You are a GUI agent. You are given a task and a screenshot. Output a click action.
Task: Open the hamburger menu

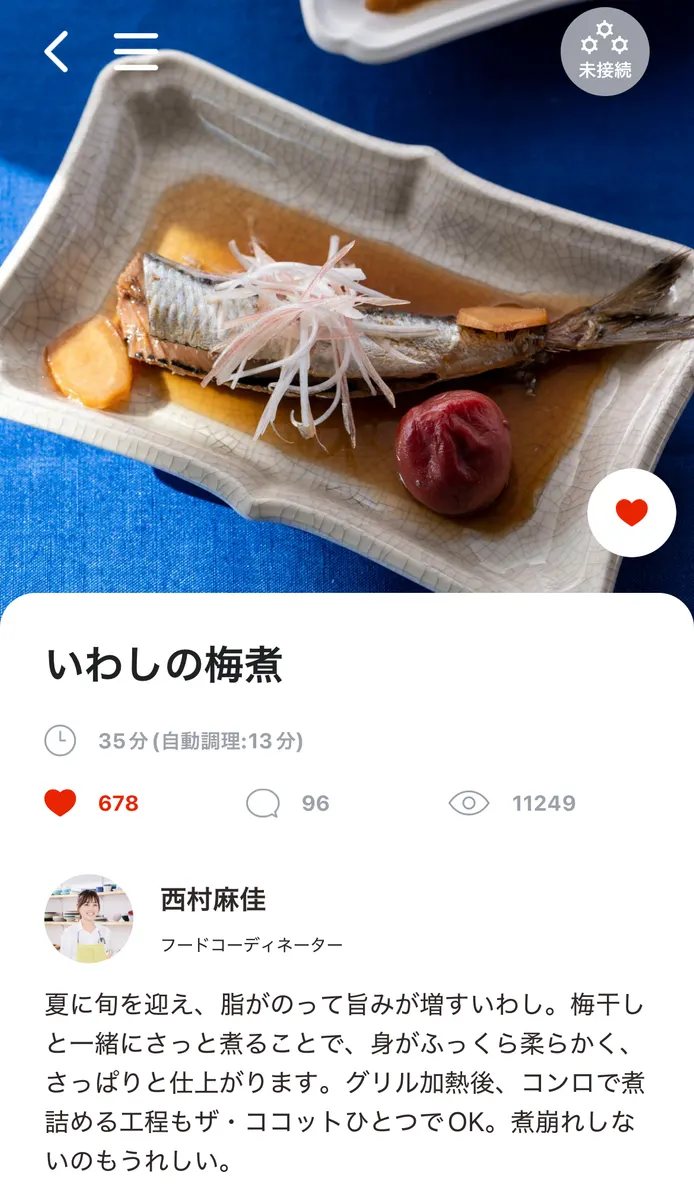pyautogui.click(x=135, y=51)
